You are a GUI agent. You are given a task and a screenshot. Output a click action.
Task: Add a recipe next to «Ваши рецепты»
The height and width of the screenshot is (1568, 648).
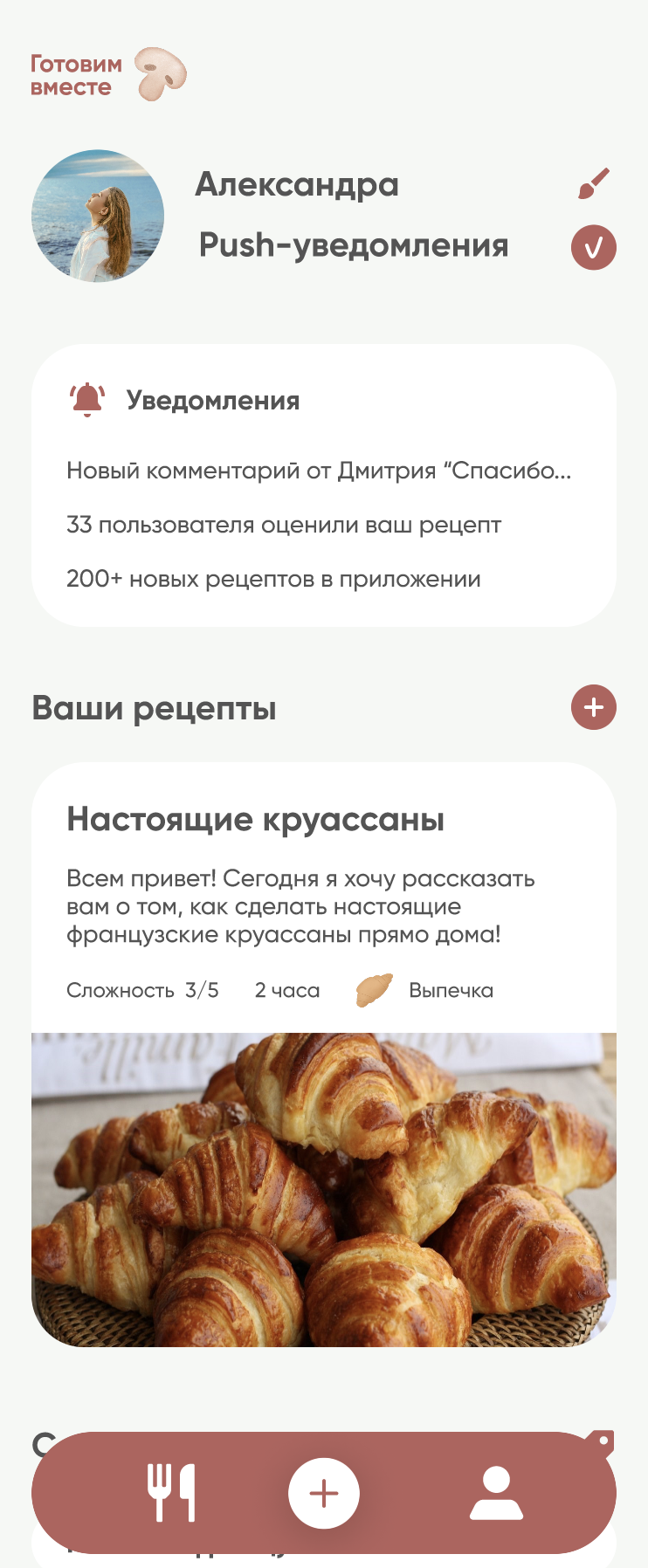click(594, 707)
